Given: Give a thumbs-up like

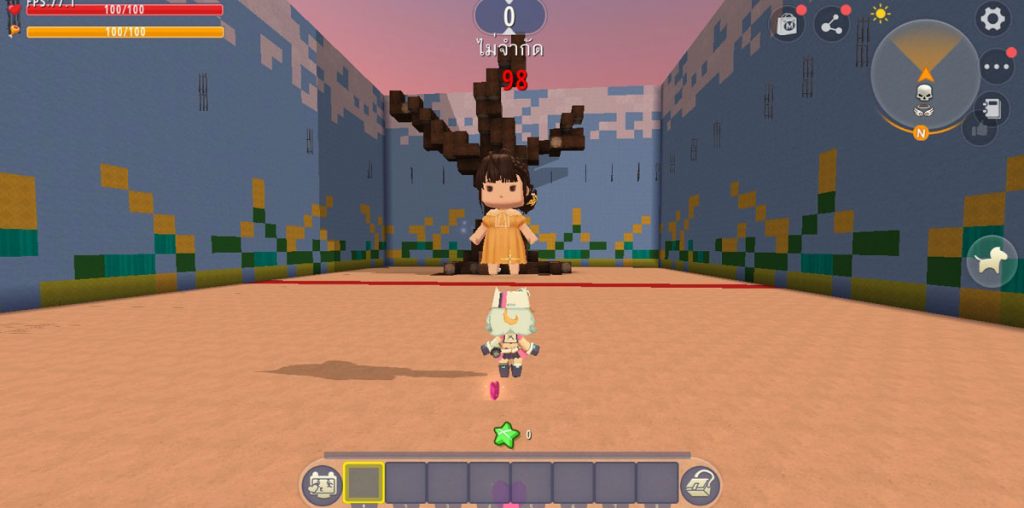Looking at the screenshot, I should click(x=979, y=129).
